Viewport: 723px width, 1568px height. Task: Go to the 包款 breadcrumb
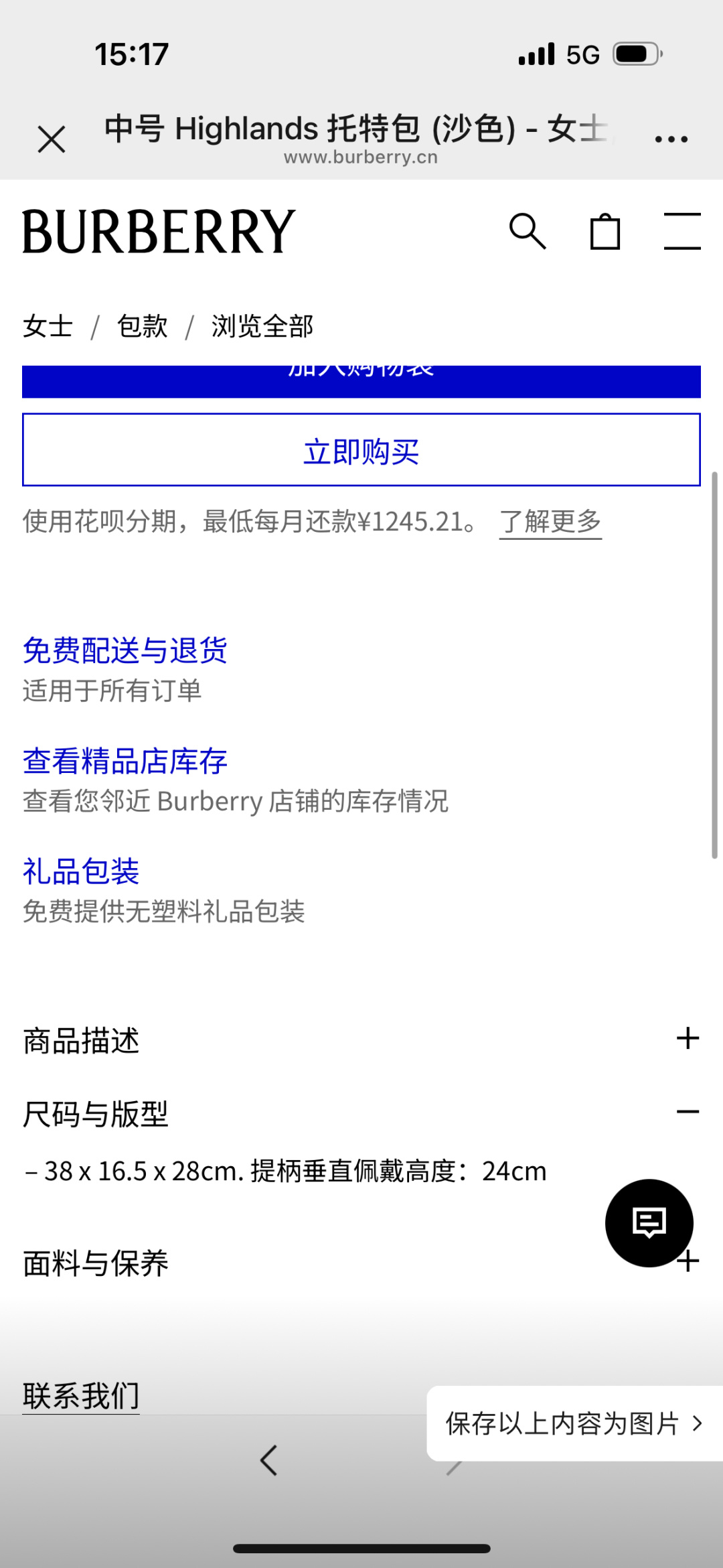(142, 327)
